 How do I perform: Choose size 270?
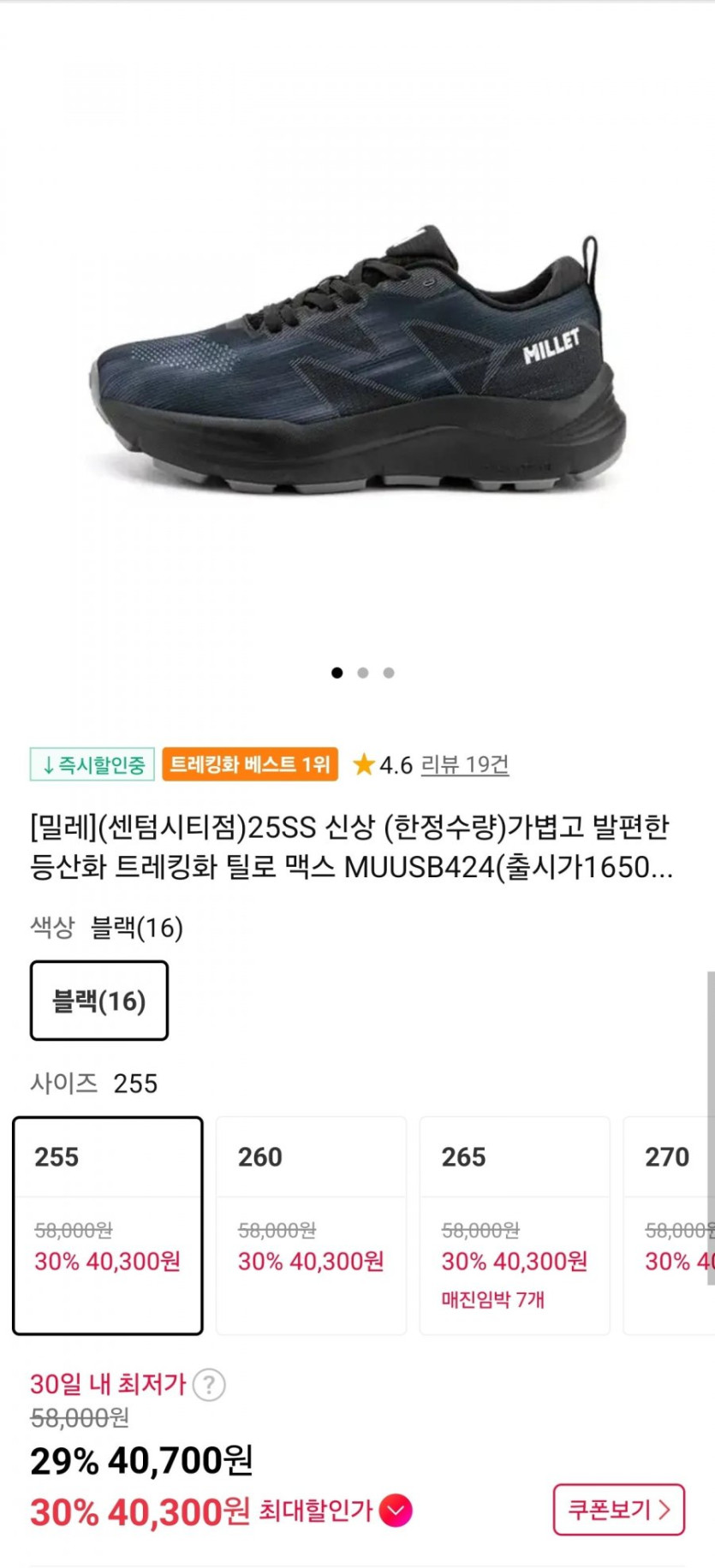coord(672,1225)
